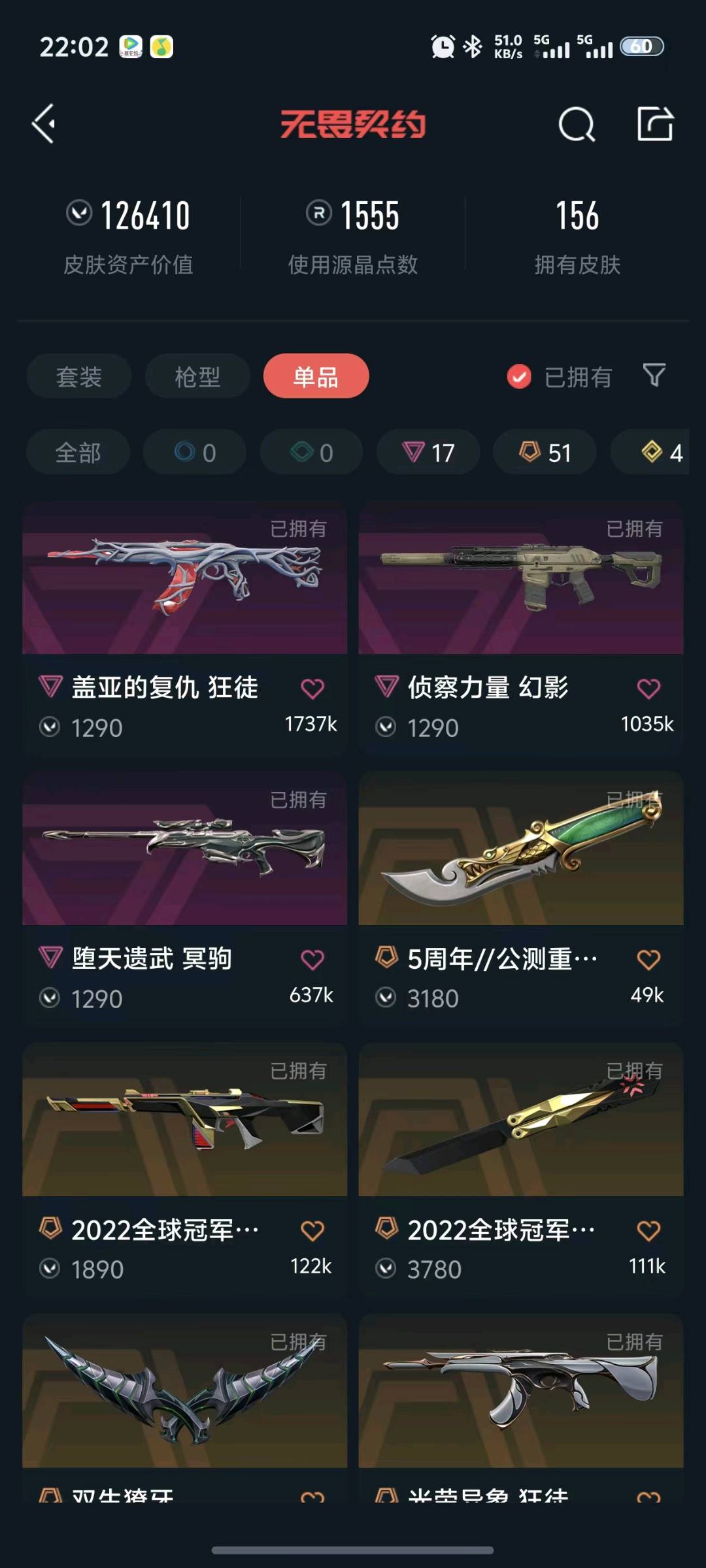Screen dimensions: 706x1568
Task: Open the search icon
Action: point(577,124)
